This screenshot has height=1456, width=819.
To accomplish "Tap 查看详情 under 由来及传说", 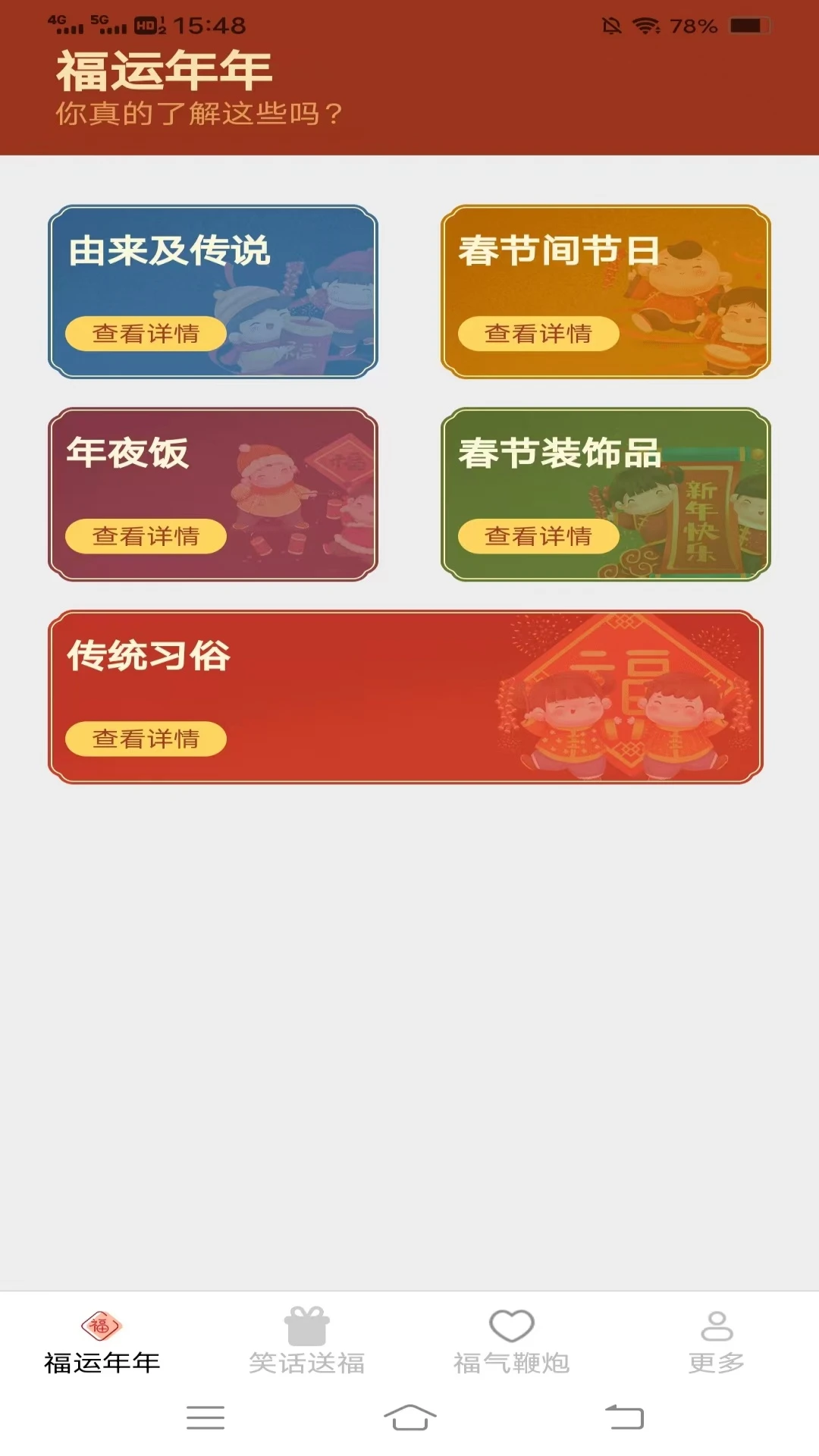I will pos(146,333).
